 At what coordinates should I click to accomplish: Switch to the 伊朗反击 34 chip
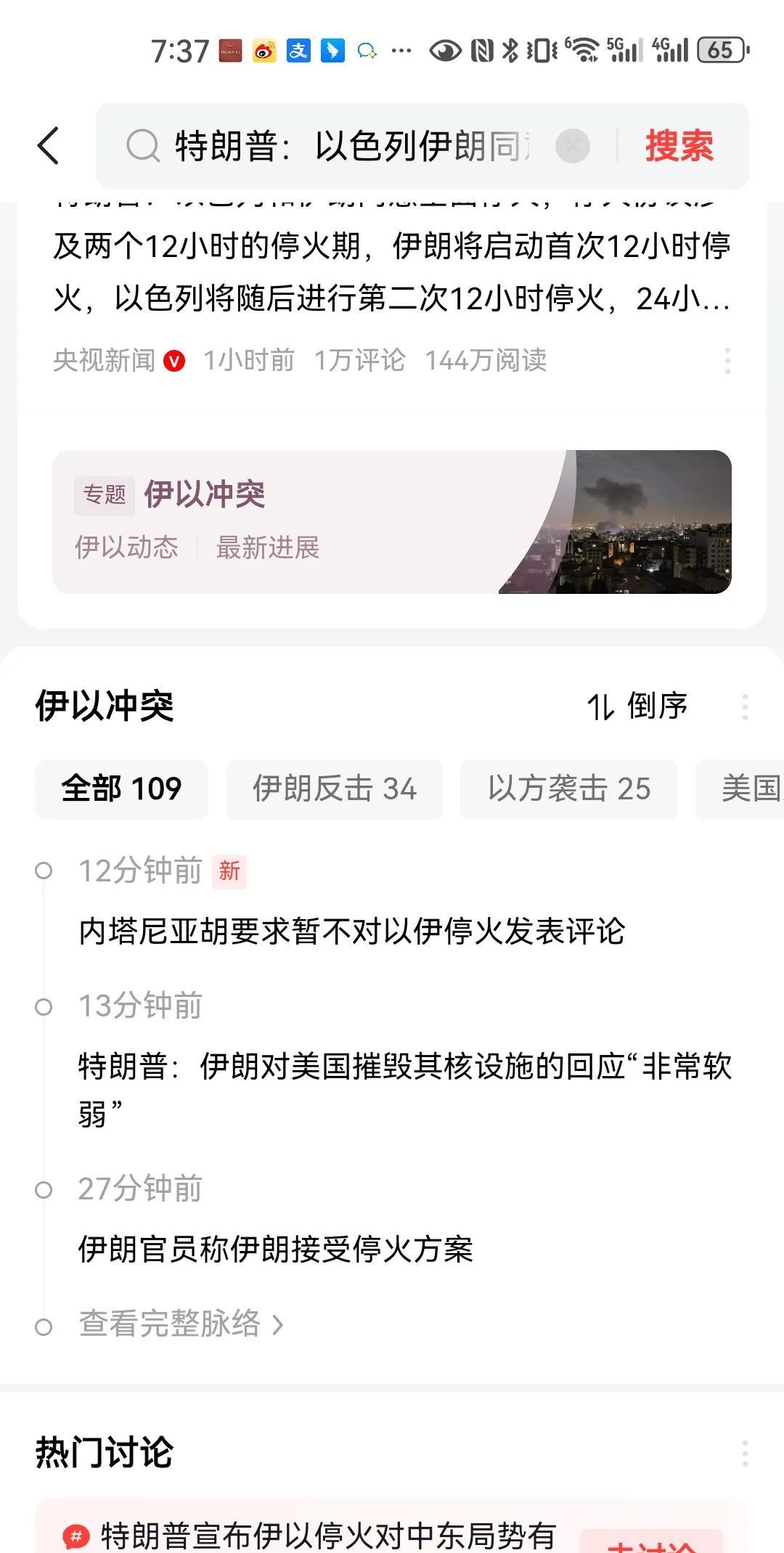[x=335, y=789]
